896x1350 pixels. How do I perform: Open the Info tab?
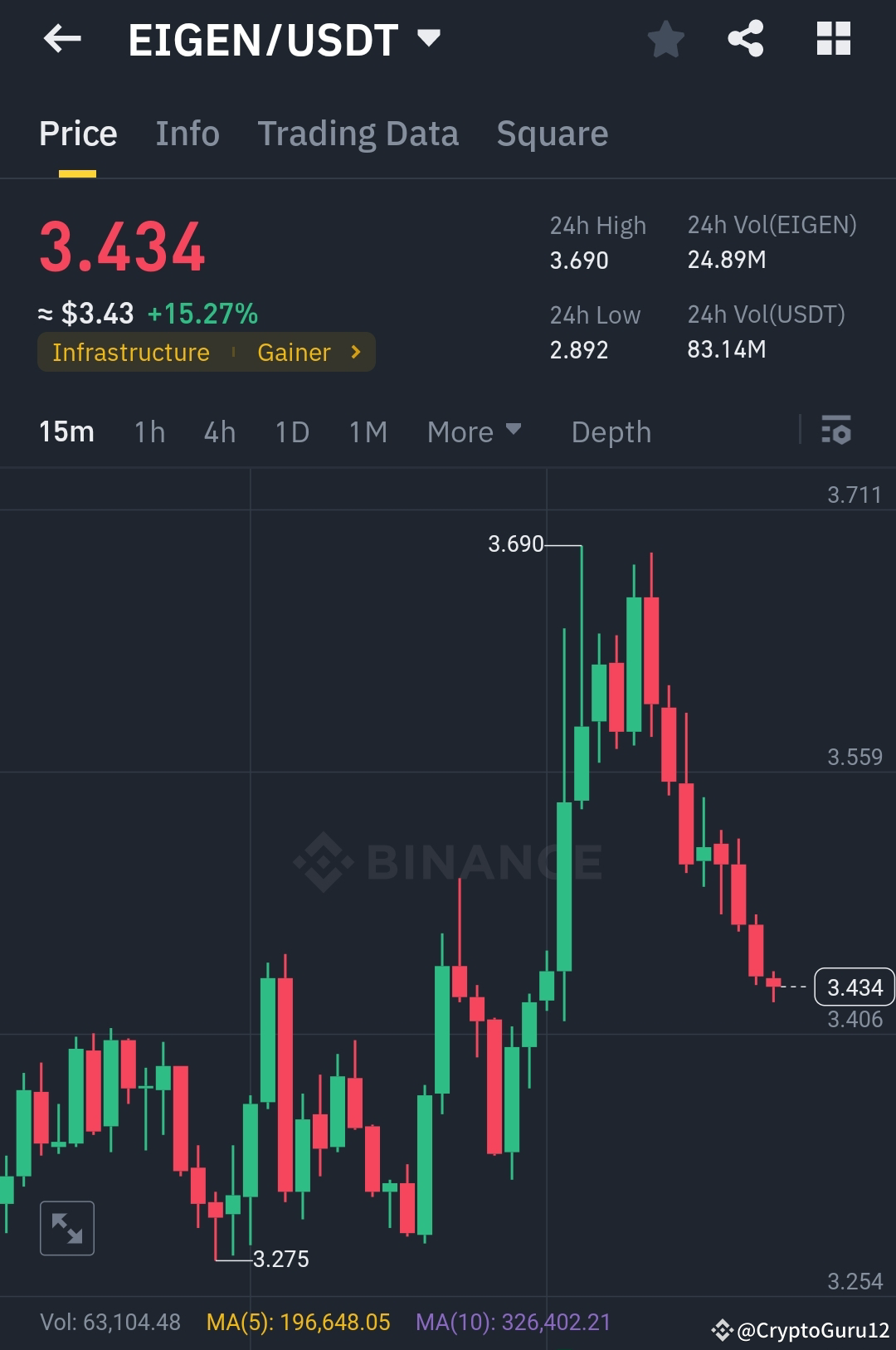tap(187, 133)
